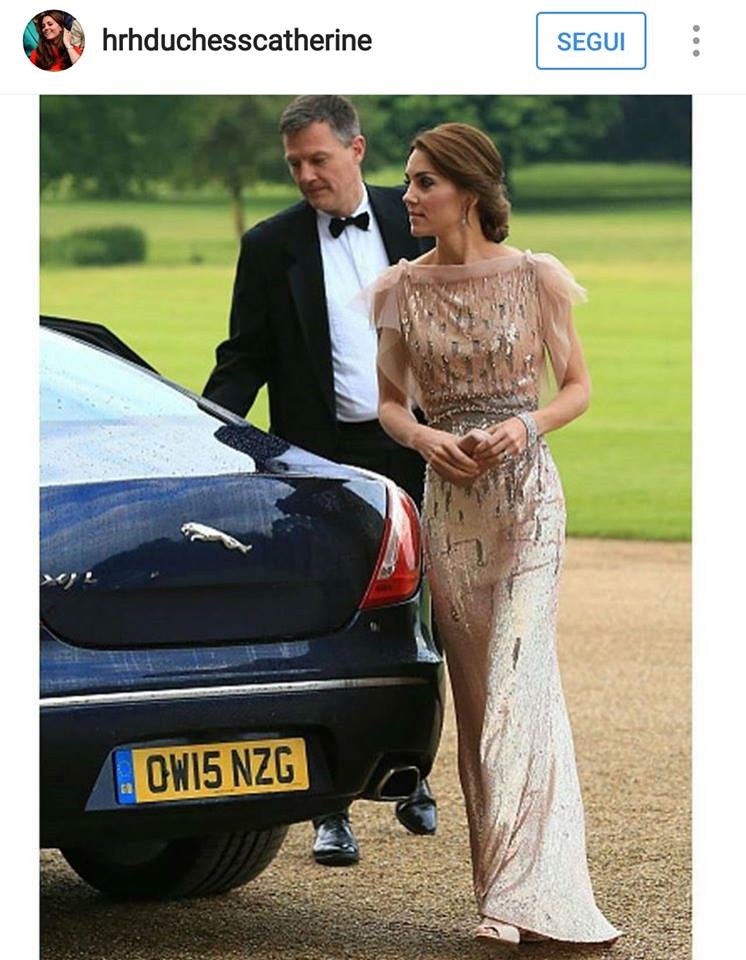Viewport: 746px width, 960px height.
Task: Open the post photo
Action: (365, 527)
